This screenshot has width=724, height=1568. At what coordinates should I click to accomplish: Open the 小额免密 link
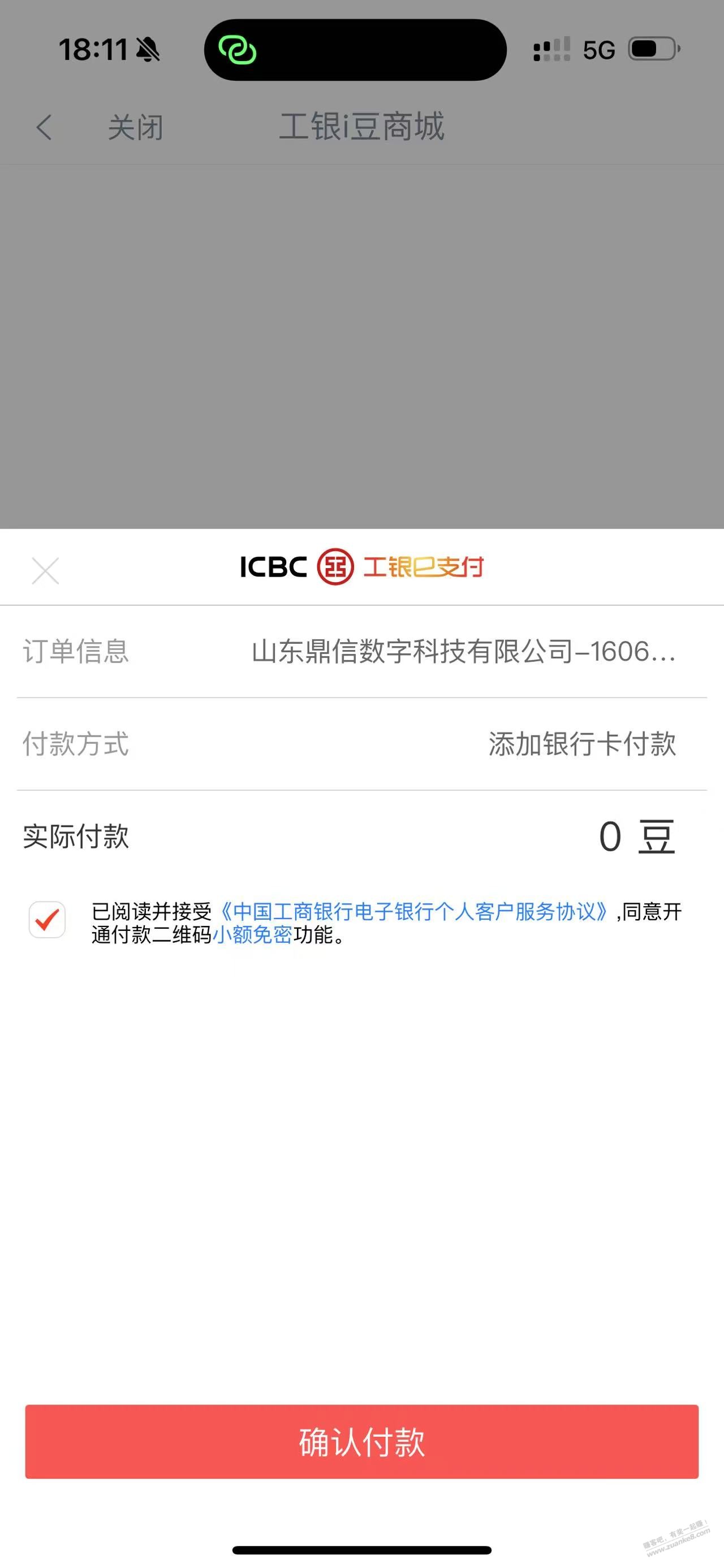click(252, 935)
